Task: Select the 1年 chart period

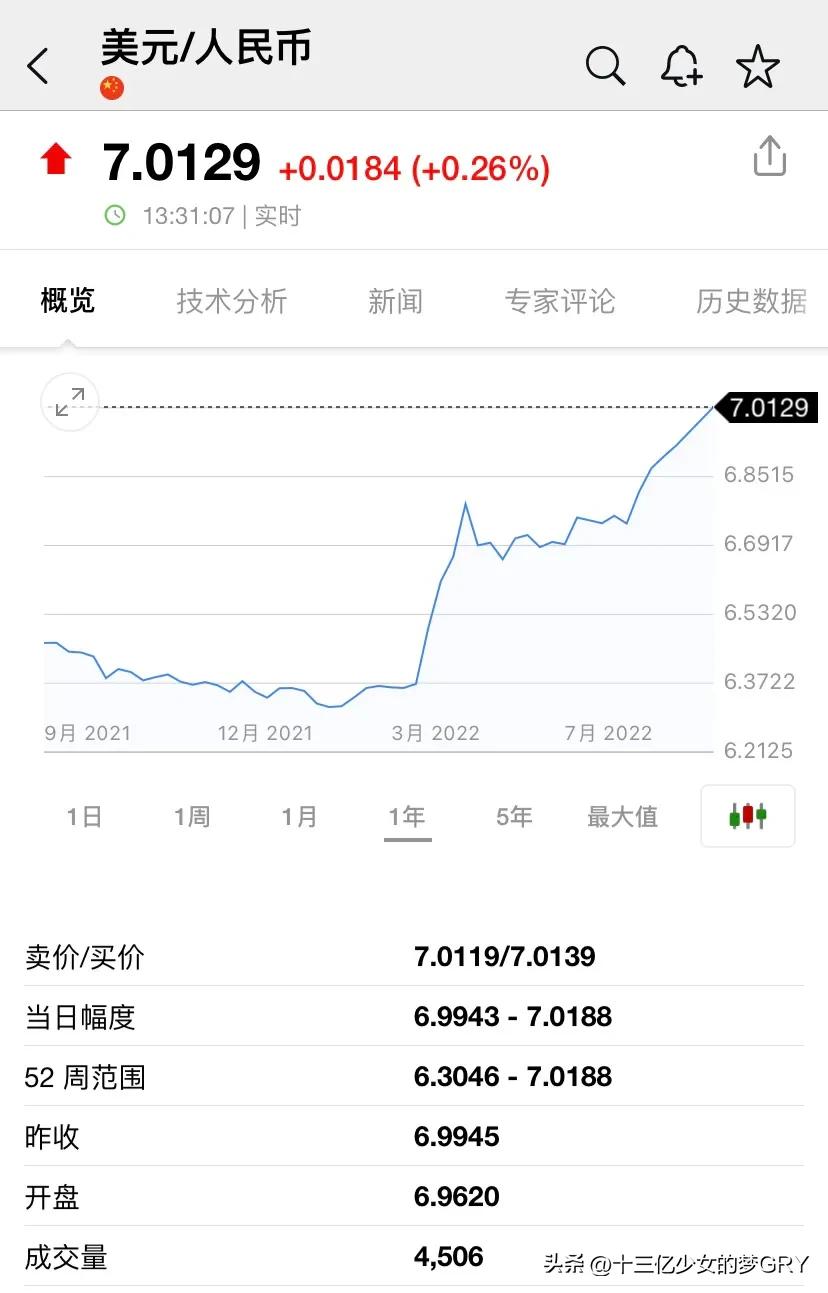Action: click(407, 816)
